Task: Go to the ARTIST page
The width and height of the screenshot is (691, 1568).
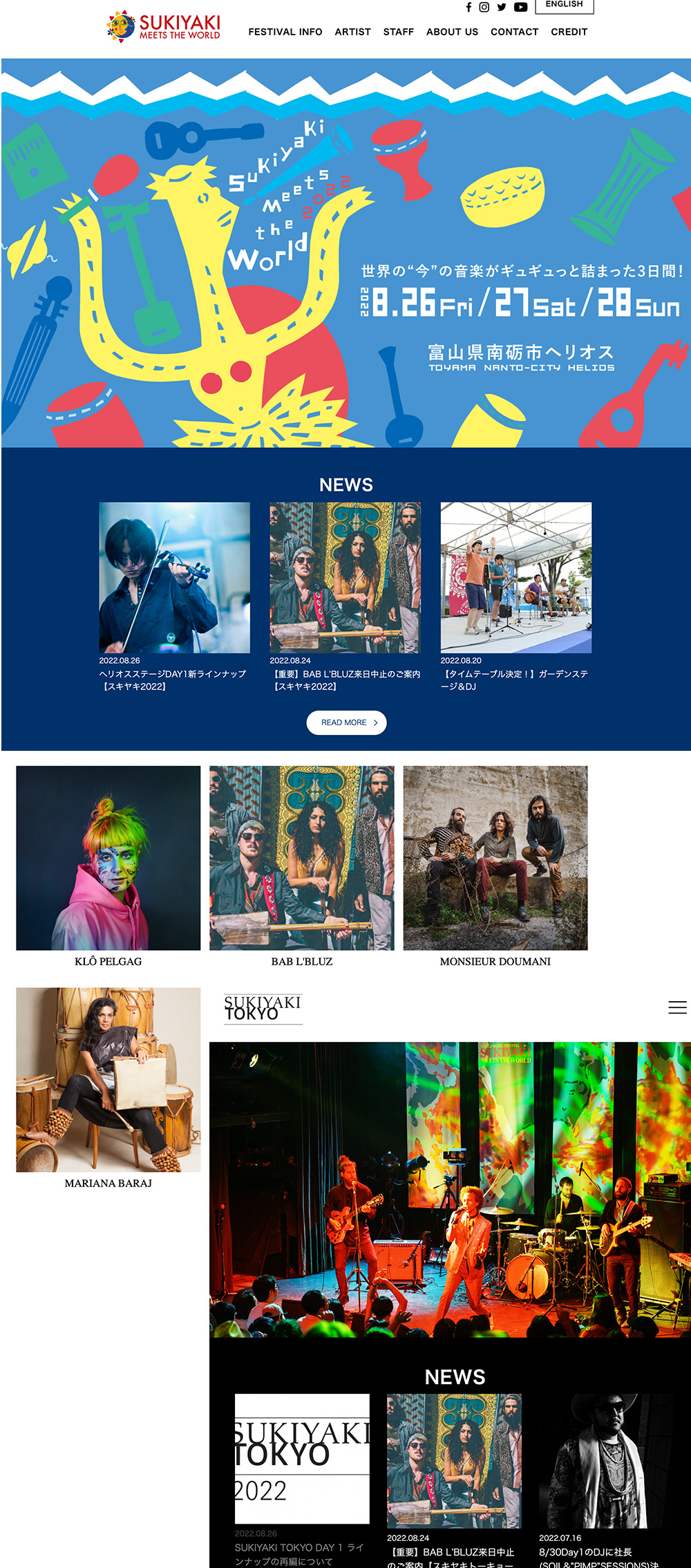Action: [x=352, y=32]
